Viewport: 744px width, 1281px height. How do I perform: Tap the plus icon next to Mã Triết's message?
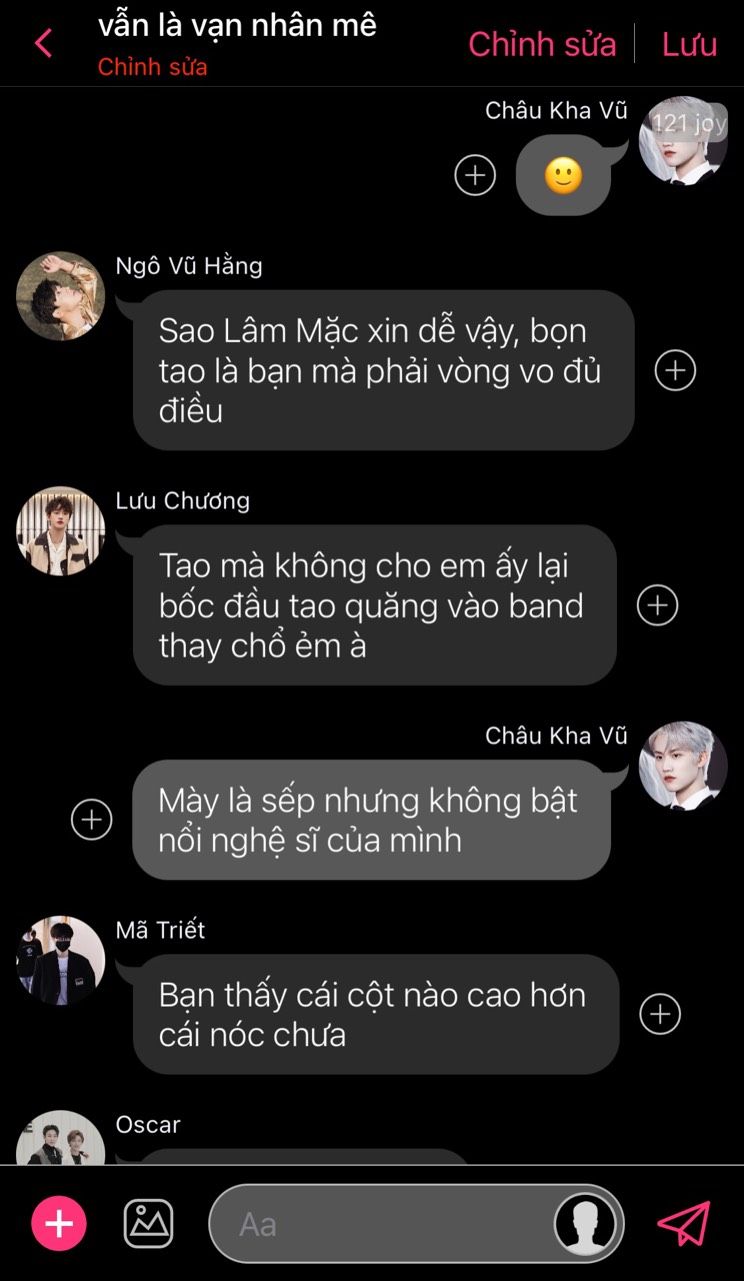click(x=660, y=1014)
